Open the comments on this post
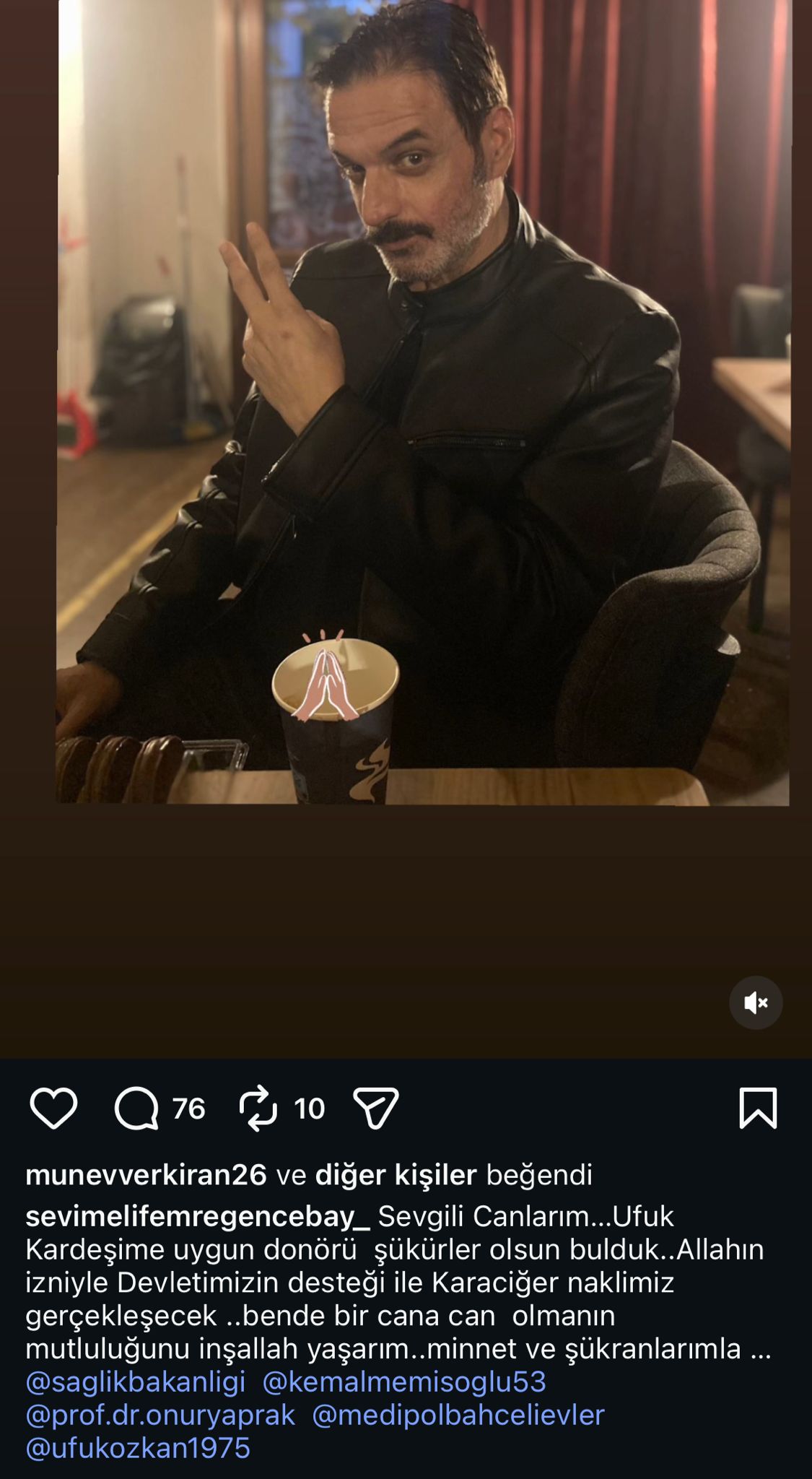Image resolution: width=812 pixels, height=1479 pixels. [137, 1108]
